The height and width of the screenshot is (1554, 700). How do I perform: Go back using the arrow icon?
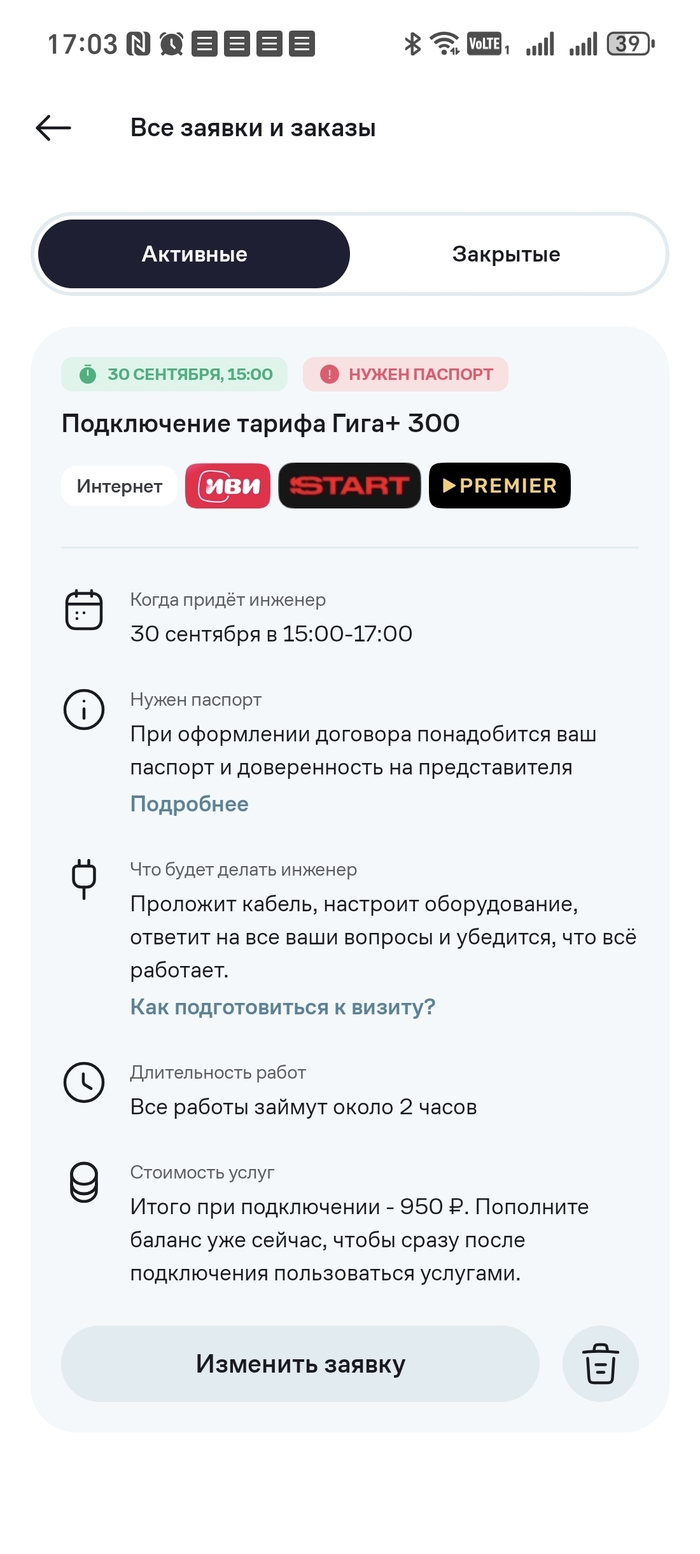[x=53, y=128]
